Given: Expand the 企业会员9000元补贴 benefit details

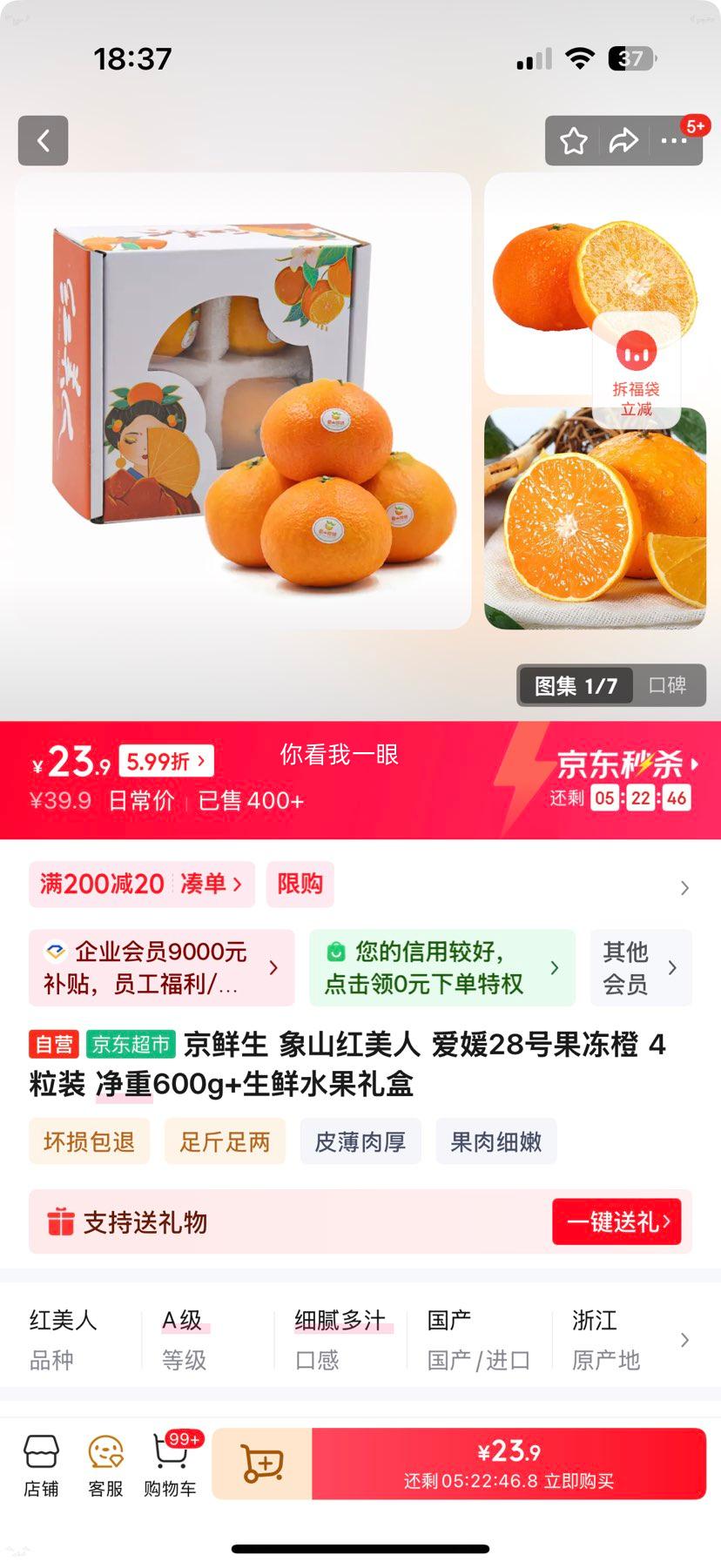Looking at the screenshot, I should pos(162,968).
